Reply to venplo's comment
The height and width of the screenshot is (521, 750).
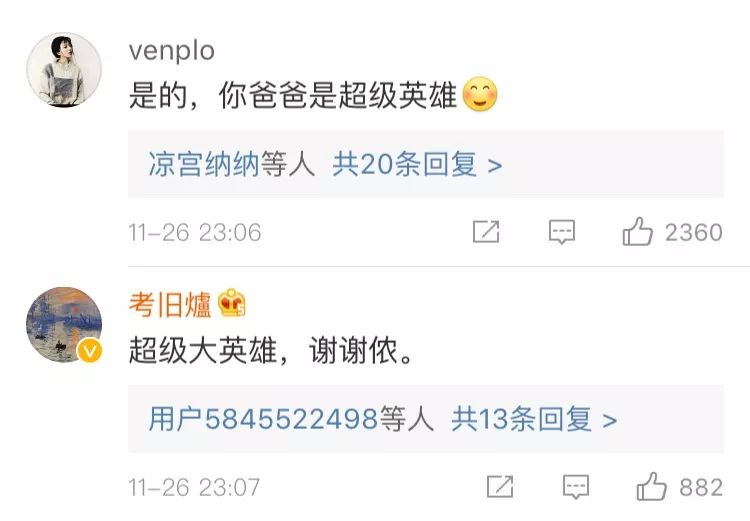click(562, 233)
